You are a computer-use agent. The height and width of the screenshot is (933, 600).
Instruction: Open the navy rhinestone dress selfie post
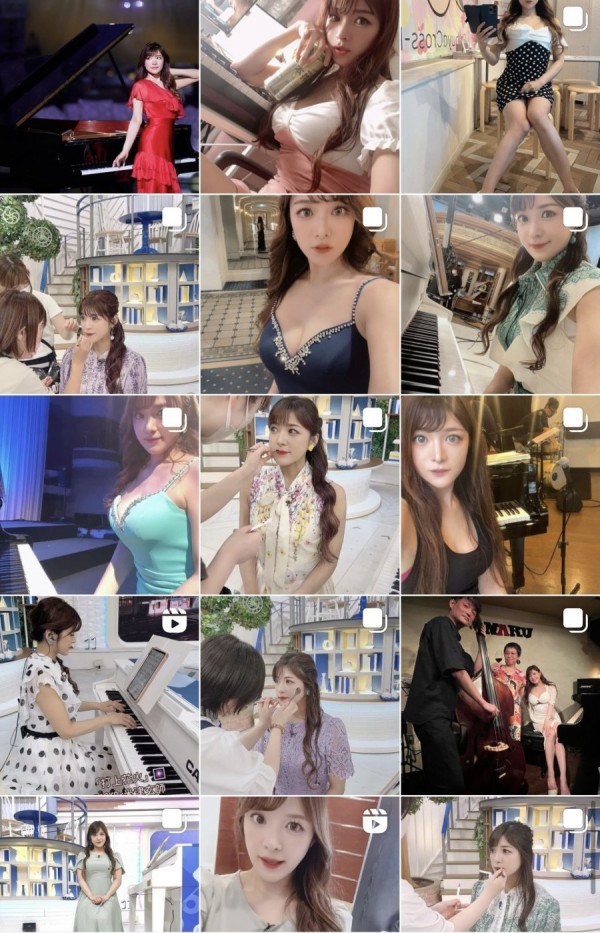click(x=299, y=294)
